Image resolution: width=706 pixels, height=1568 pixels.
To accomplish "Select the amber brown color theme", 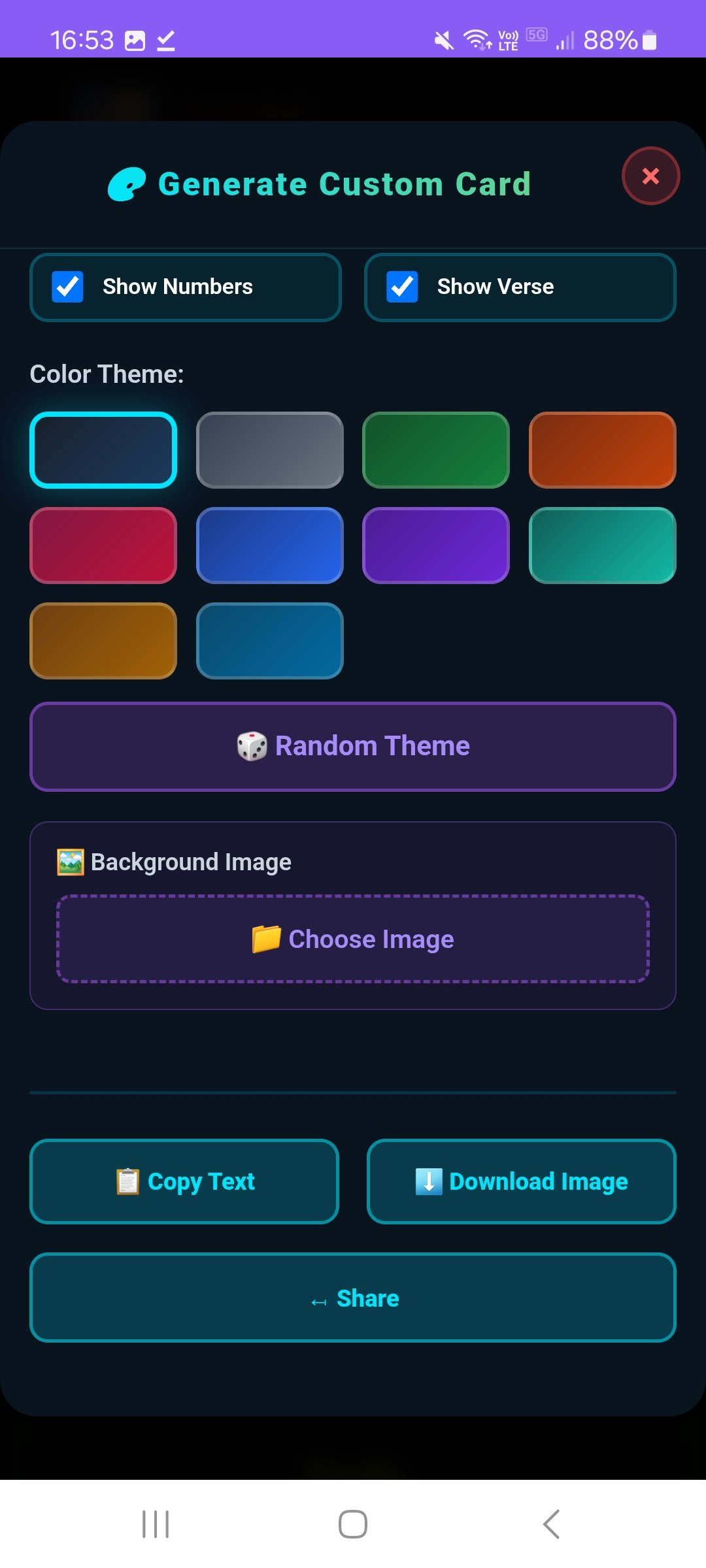I will [x=103, y=641].
